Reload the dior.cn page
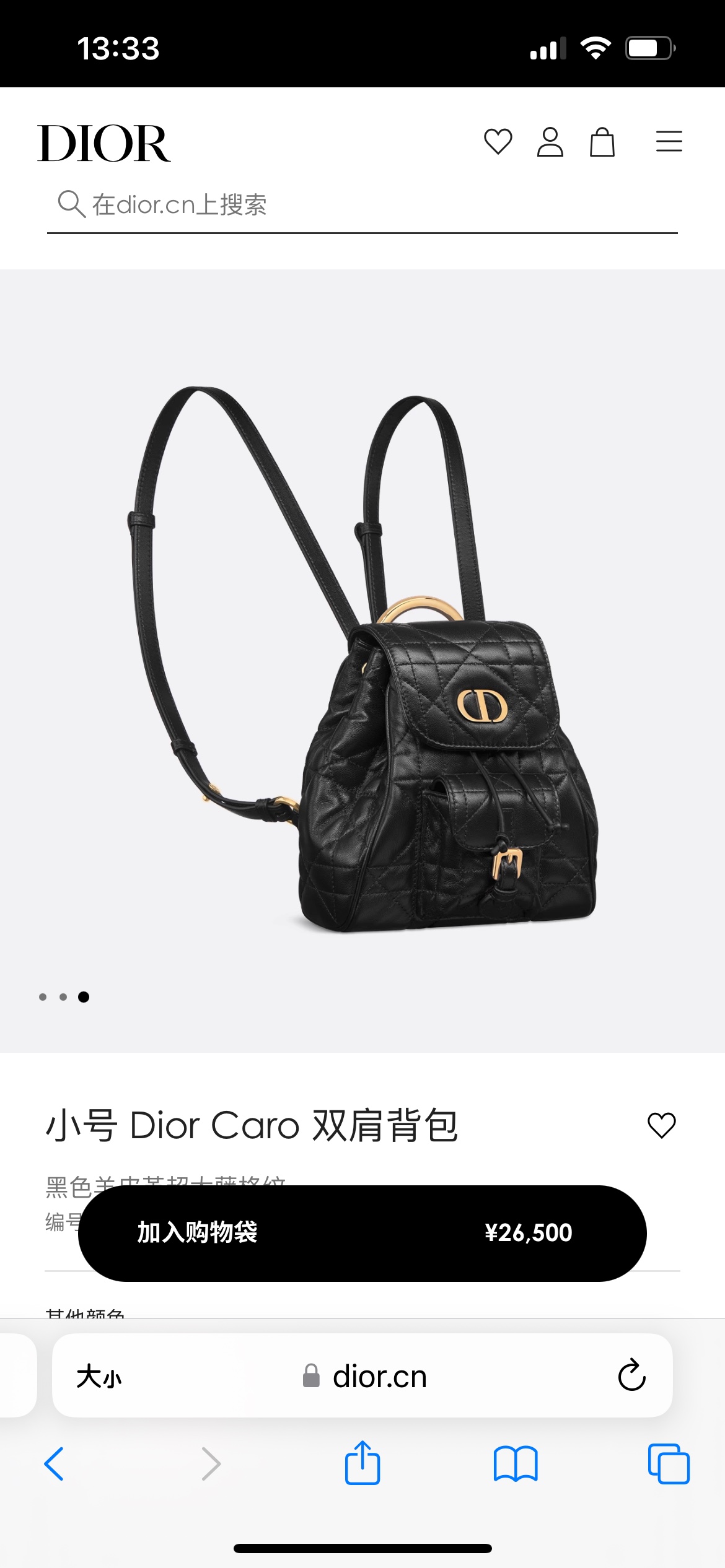725x1568 pixels. pos(631,1375)
